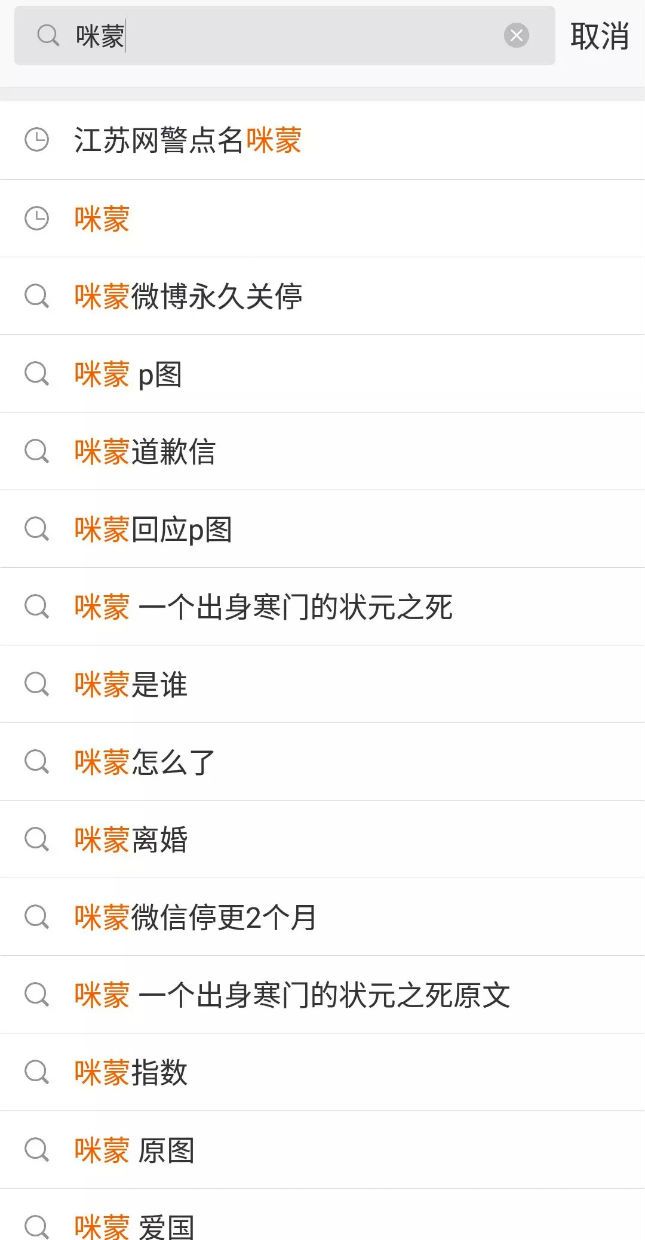Select suggestion 咪蒙是谁
Screen dimensions: 645x1240
click(322, 684)
